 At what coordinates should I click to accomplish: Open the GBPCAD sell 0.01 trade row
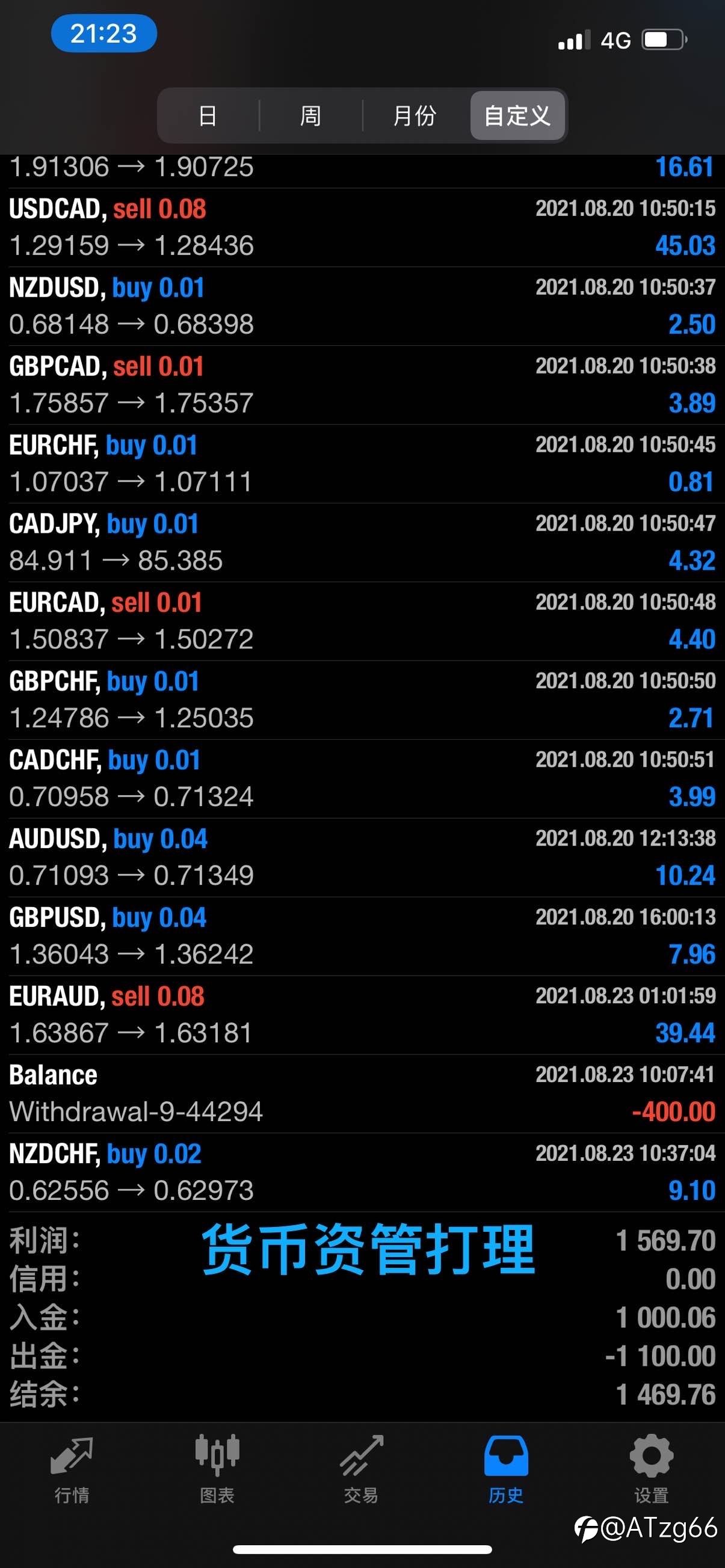click(362, 385)
